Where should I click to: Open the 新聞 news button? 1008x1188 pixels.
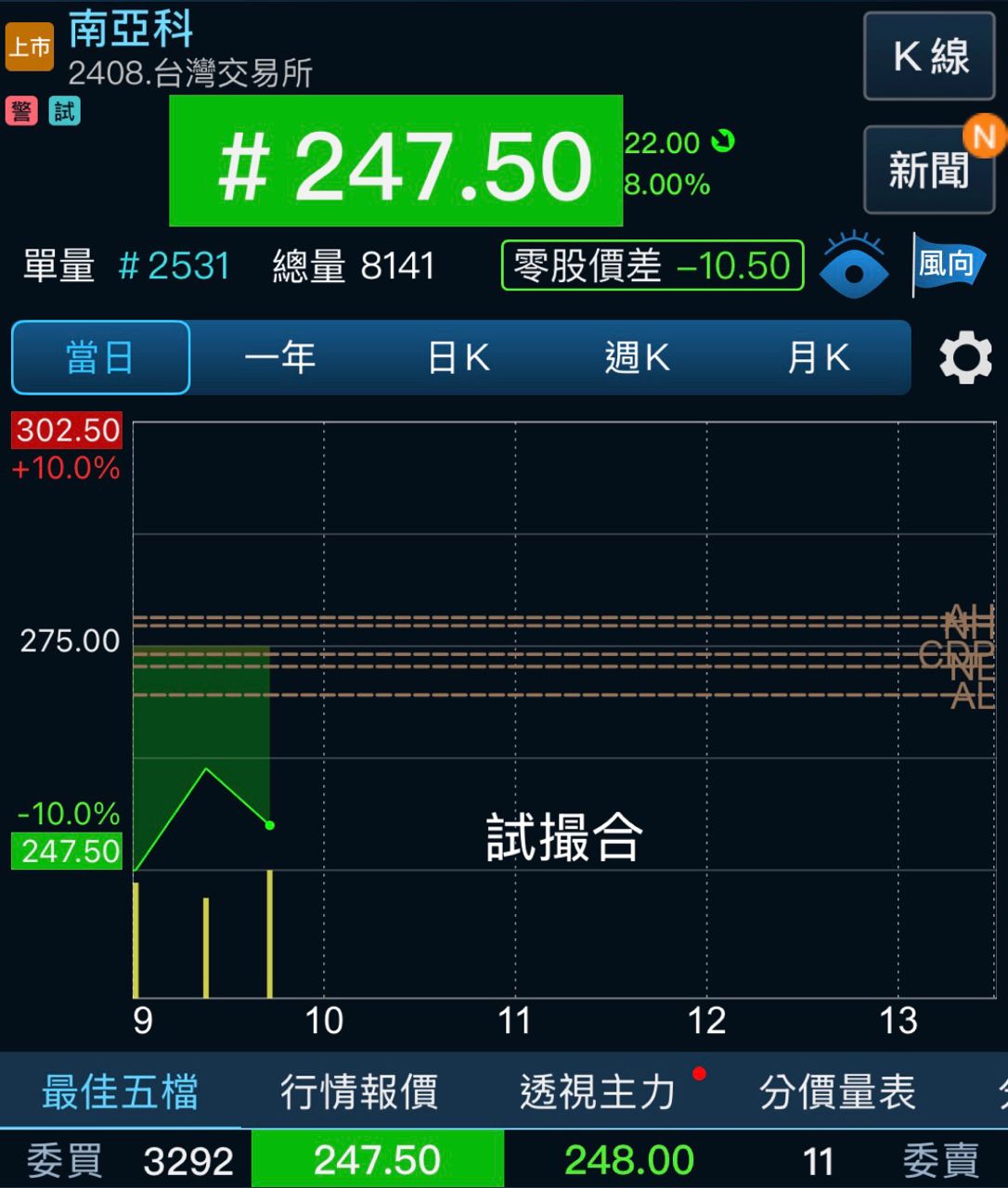tap(929, 170)
